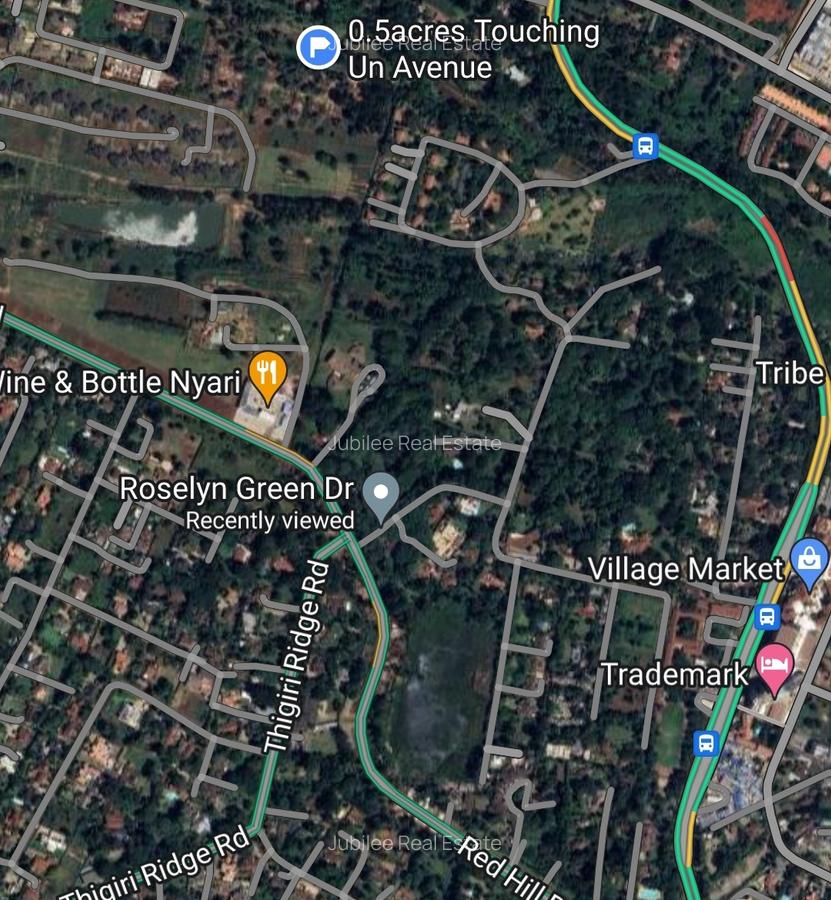Click the Jubilee Real Estate watermark text
This screenshot has height=900, width=831.
(x=415, y=443)
